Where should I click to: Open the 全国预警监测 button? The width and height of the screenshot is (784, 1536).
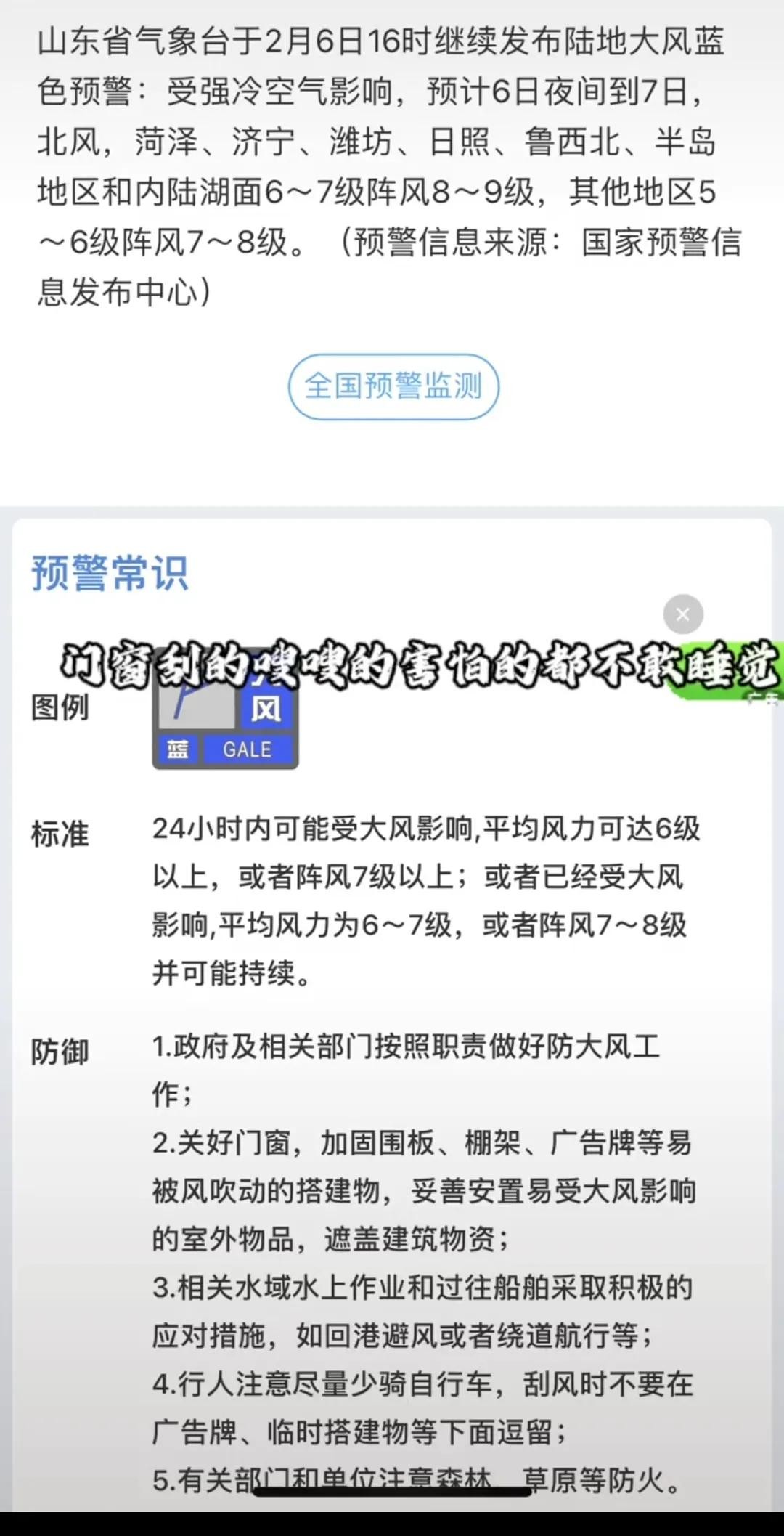click(393, 386)
